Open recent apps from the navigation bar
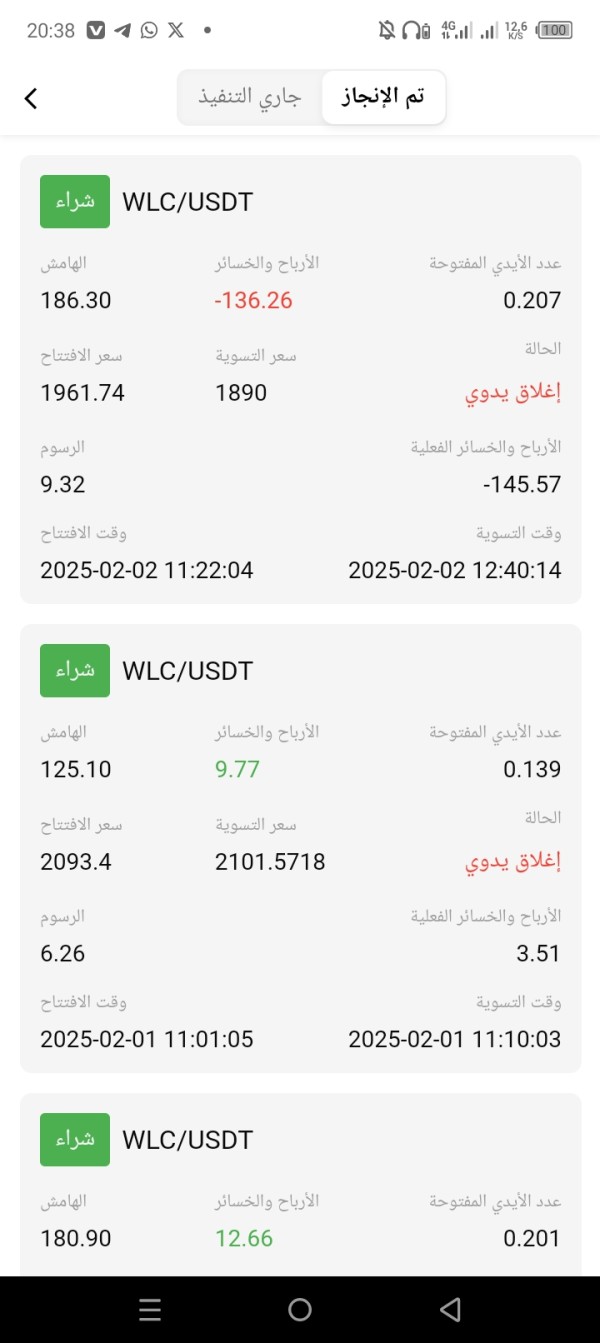This screenshot has height=1343, width=600. tap(150, 1309)
